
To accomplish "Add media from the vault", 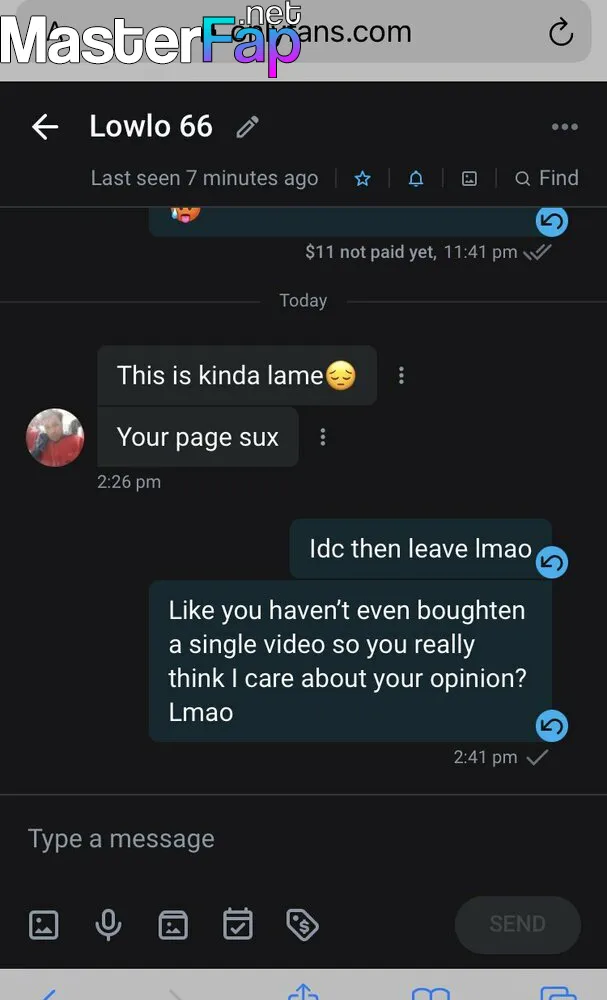I will pyautogui.click(x=173, y=924).
